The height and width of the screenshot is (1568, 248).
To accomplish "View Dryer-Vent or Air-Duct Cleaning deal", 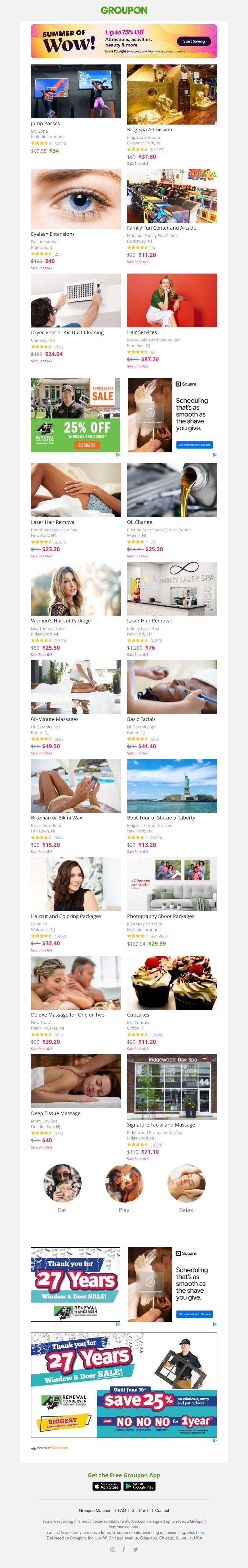I will (76, 301).
